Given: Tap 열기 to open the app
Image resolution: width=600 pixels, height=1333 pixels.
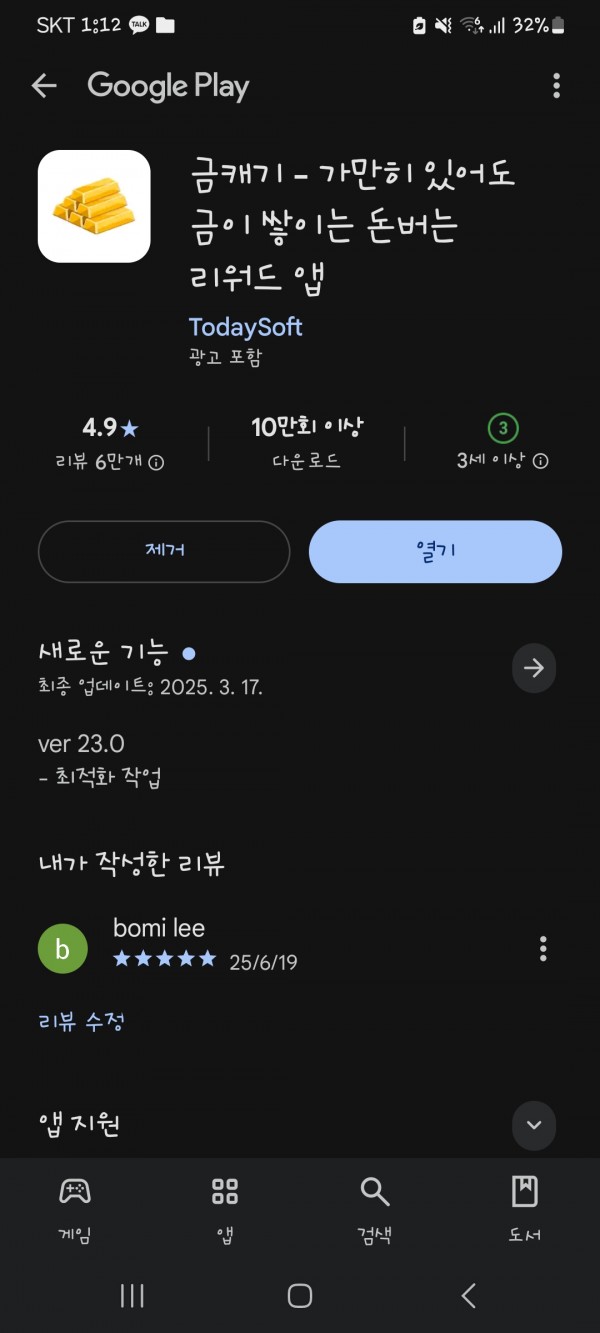Looking at the screenshot, I should point(435,551).
